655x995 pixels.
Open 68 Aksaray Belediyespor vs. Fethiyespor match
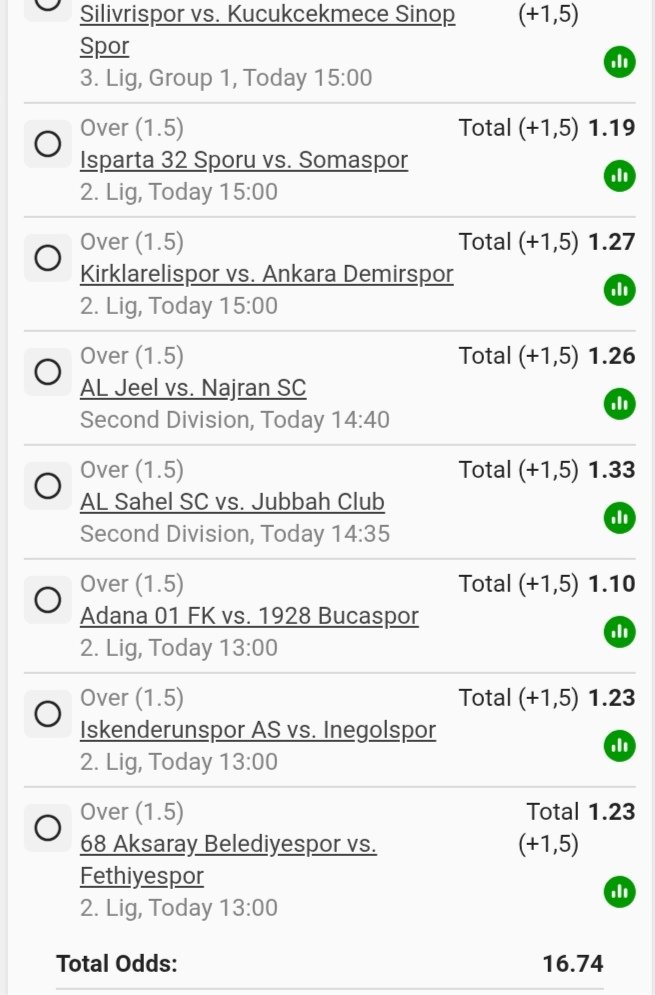228,844
